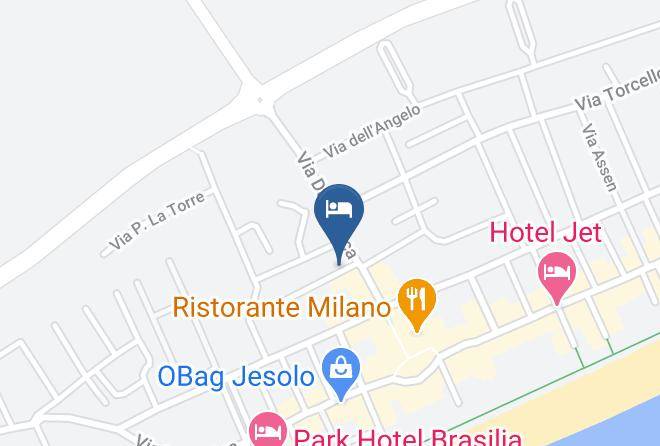Select the Park Hotel Brasilia pin

tap(267, 432)
